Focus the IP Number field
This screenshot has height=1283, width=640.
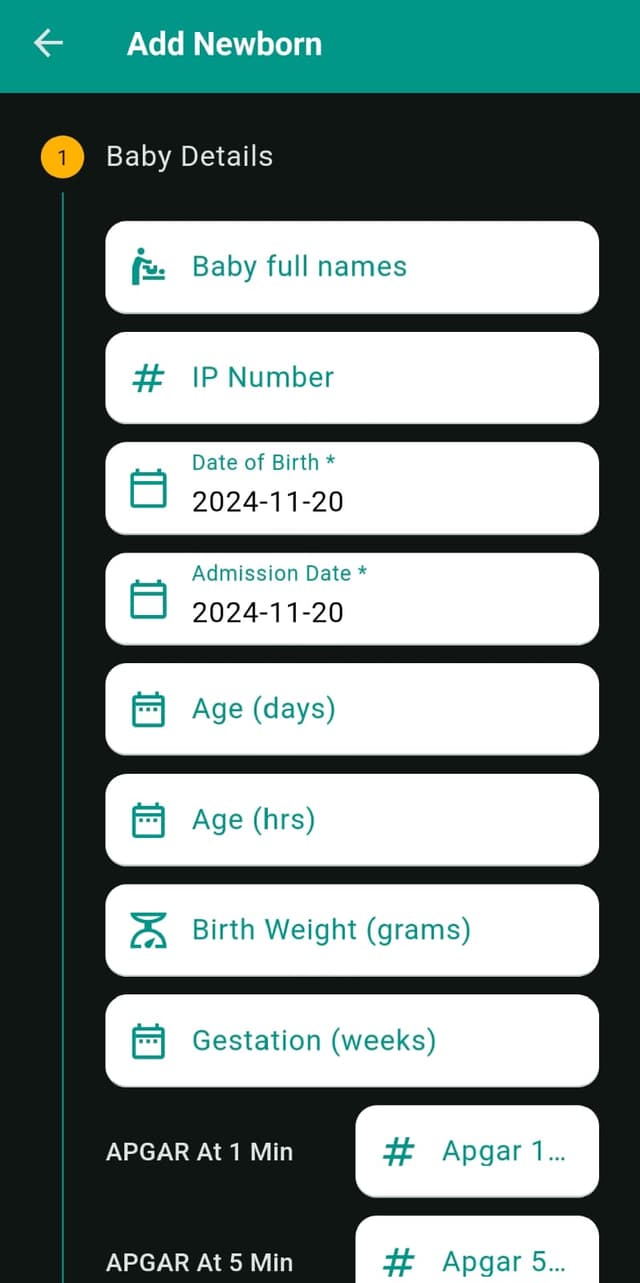[x=352, y=377]
